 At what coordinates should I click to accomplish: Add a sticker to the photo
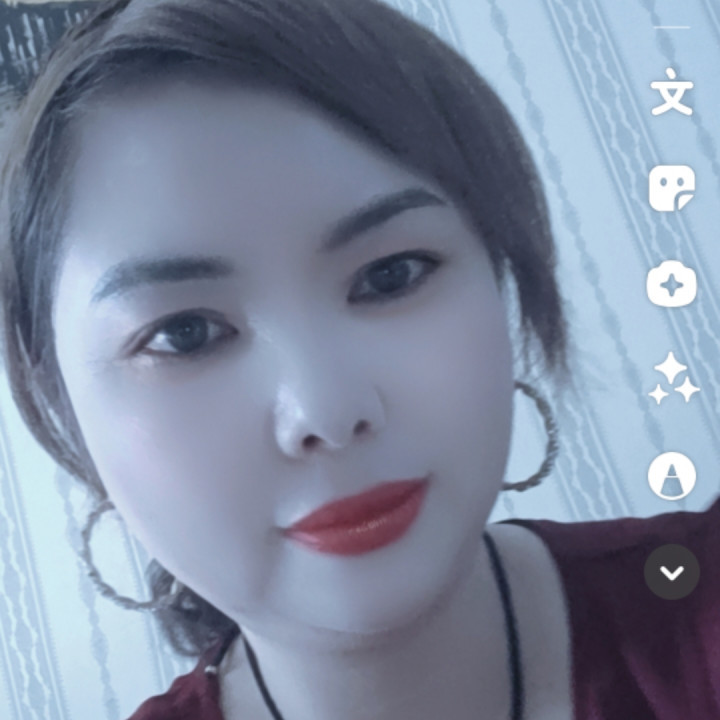point(671,188)
